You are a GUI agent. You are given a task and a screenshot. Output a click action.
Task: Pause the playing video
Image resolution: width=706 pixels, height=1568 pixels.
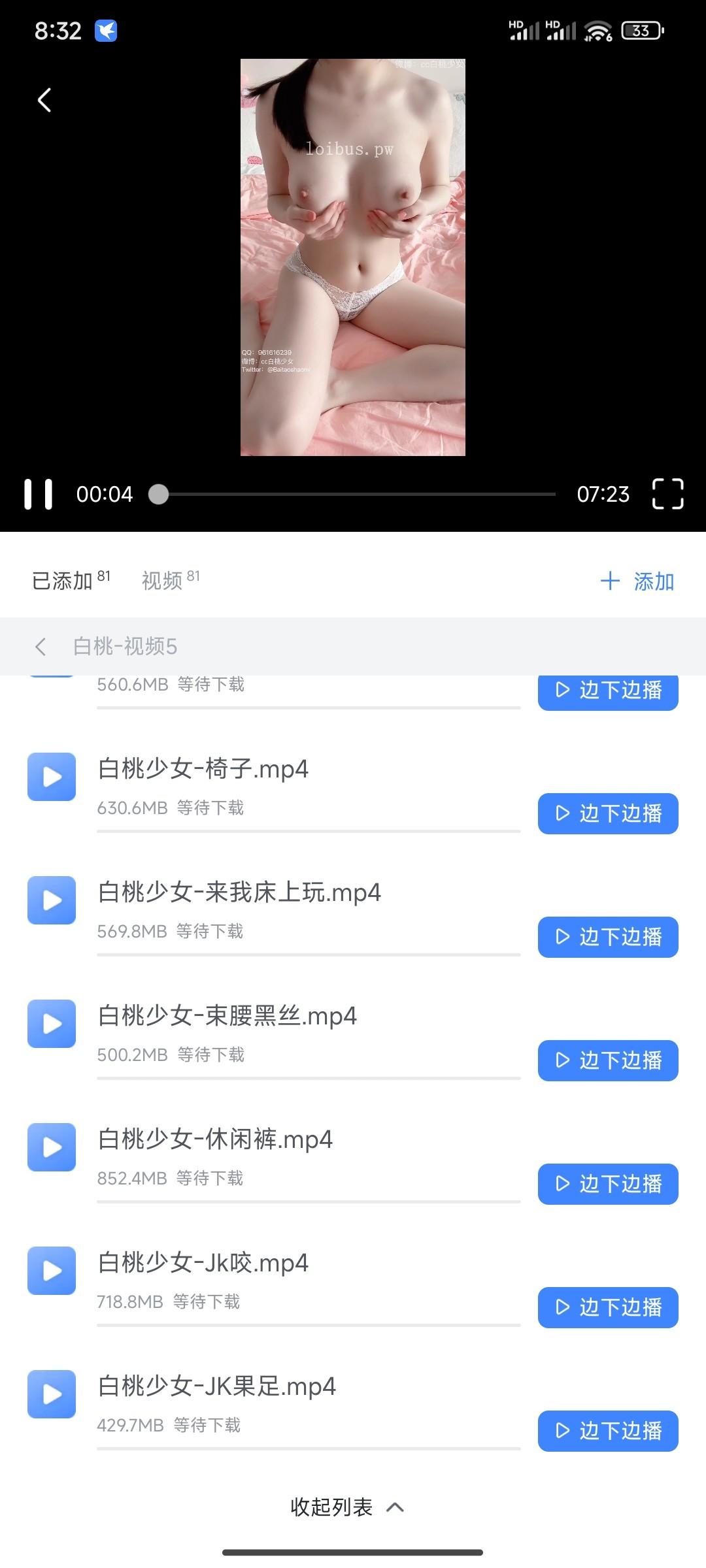pos(38,494)
